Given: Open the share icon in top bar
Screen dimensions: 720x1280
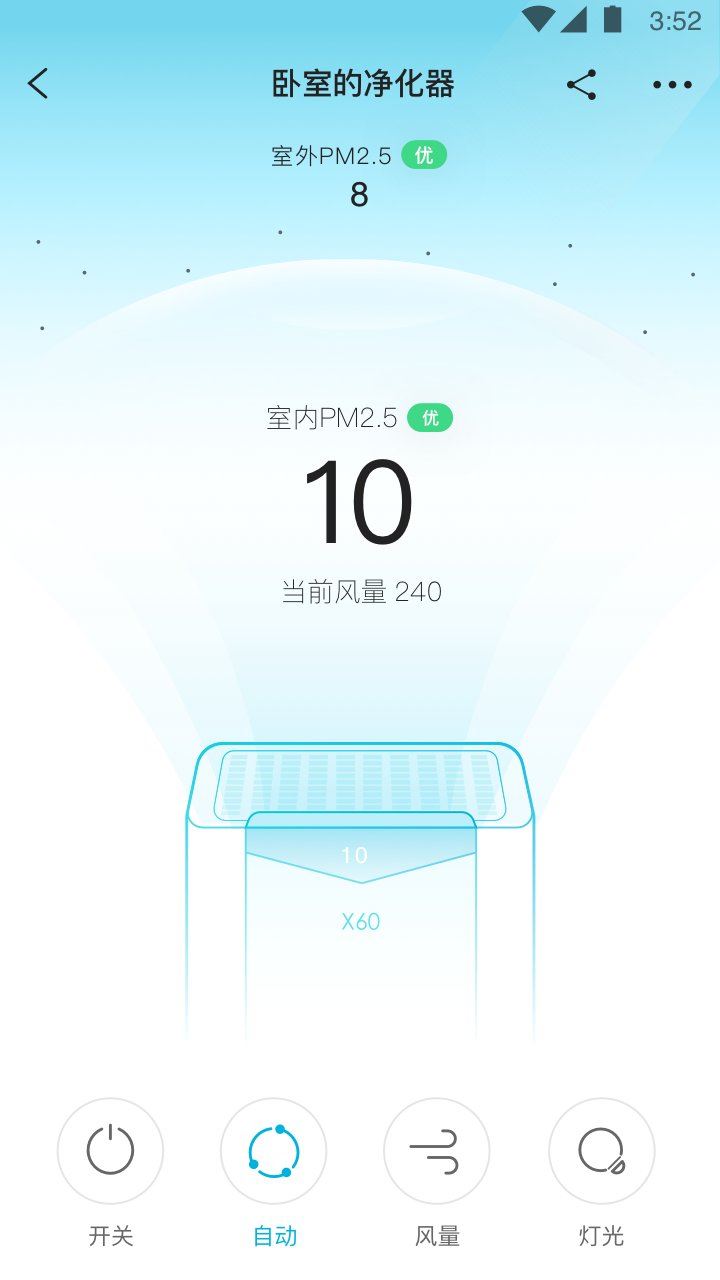Looking at the screenshot, I should pos(583,84).
